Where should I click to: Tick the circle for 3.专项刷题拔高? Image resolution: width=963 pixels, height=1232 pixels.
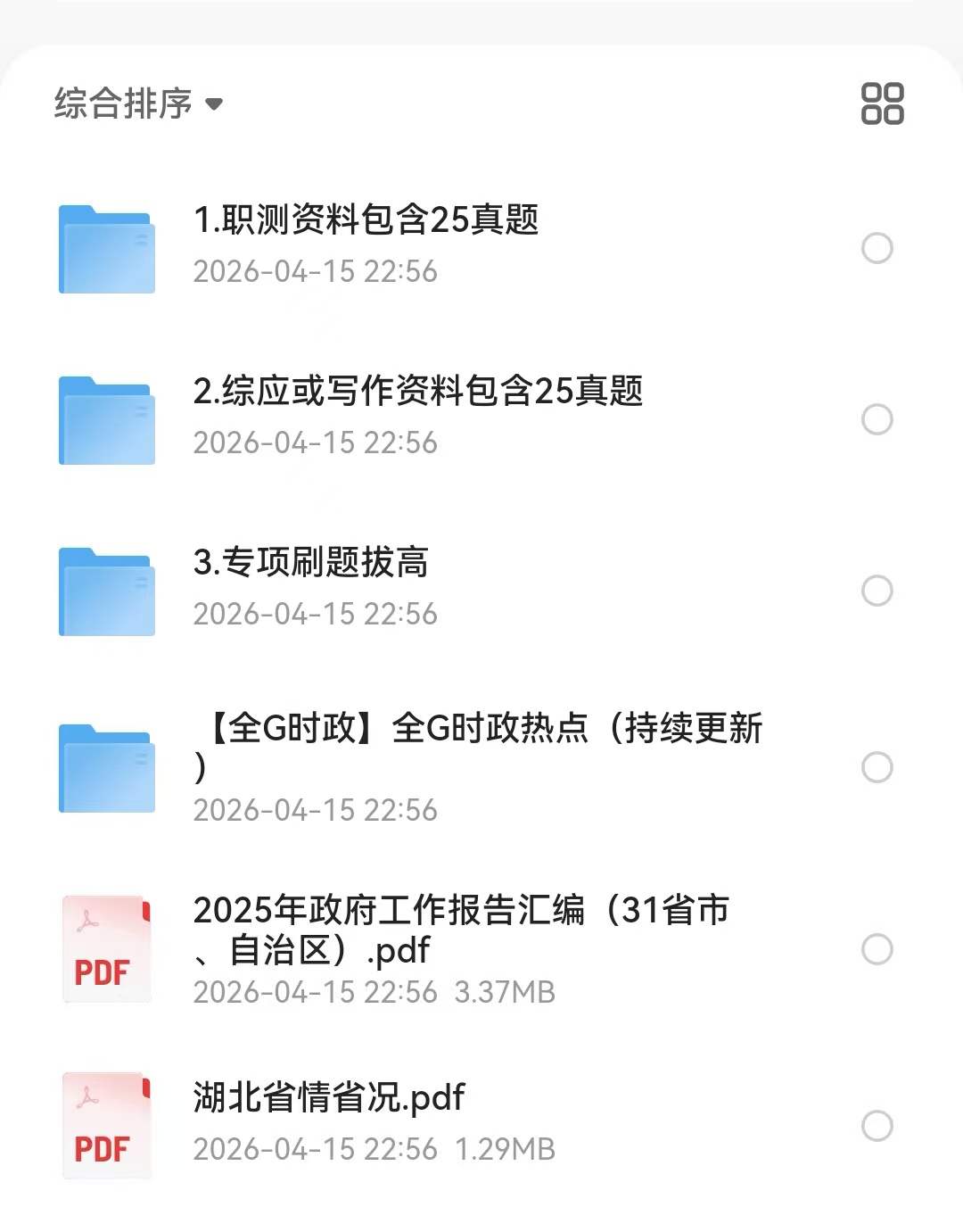(x=877, y=591)
